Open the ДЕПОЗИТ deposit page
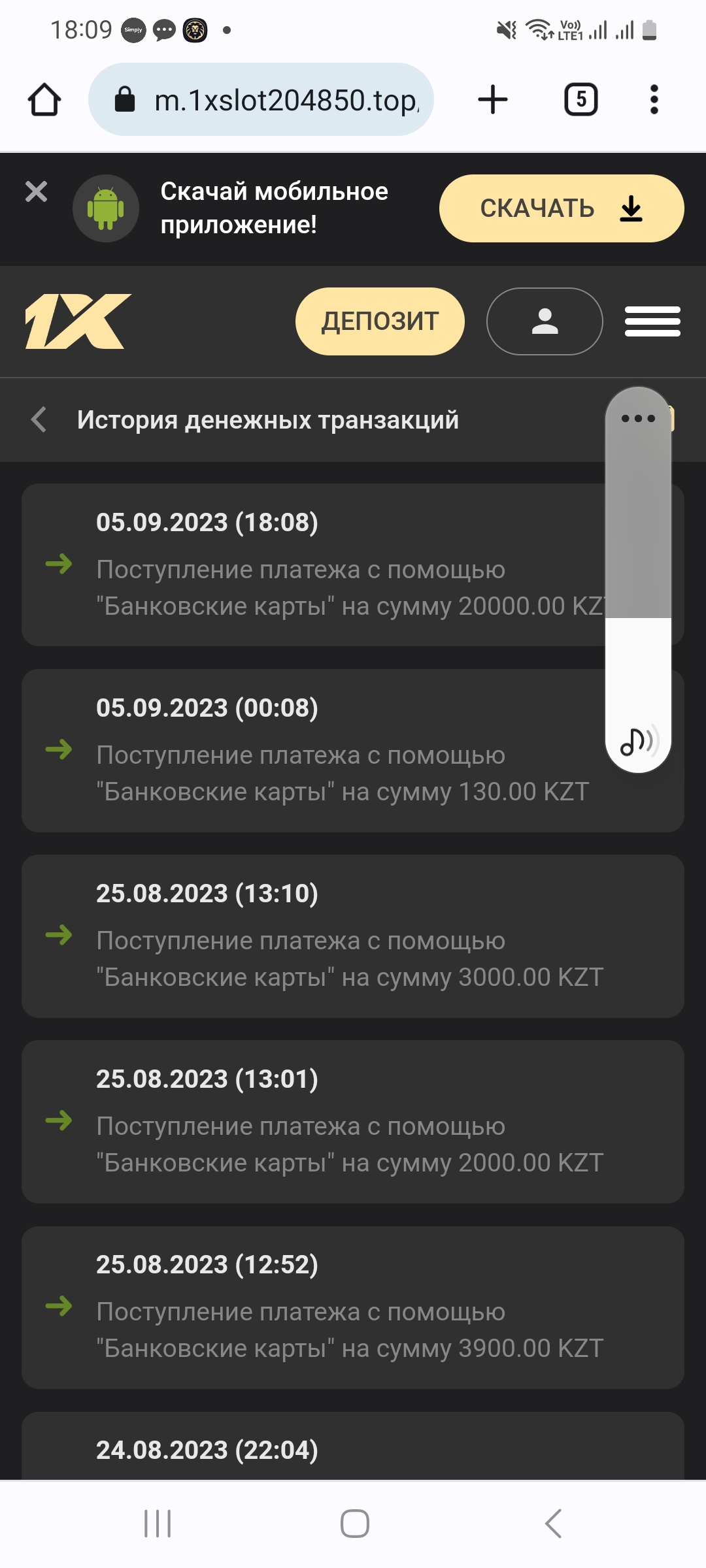 pyautogui.click(x=380, y=321)
